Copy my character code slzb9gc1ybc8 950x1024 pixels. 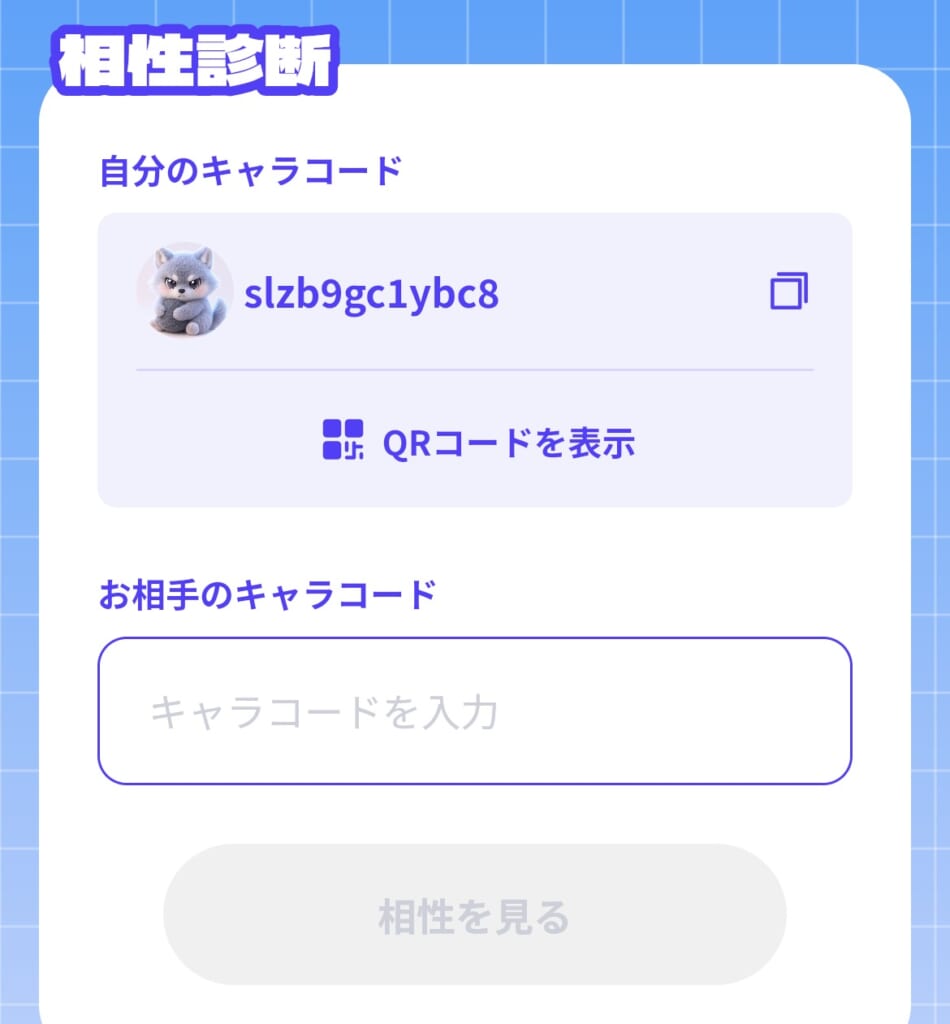pos(788,291)
